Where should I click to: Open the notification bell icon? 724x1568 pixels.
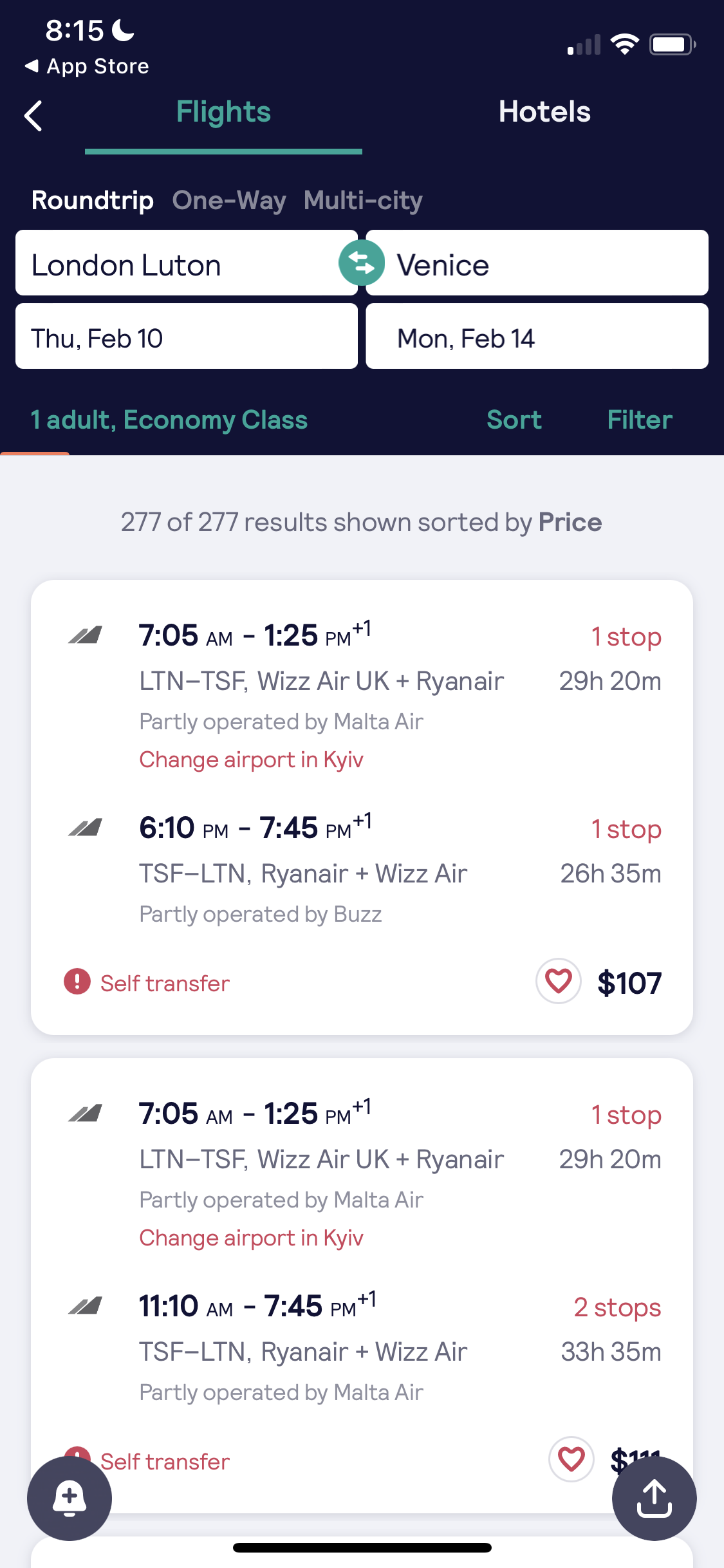pos(69,1498)
